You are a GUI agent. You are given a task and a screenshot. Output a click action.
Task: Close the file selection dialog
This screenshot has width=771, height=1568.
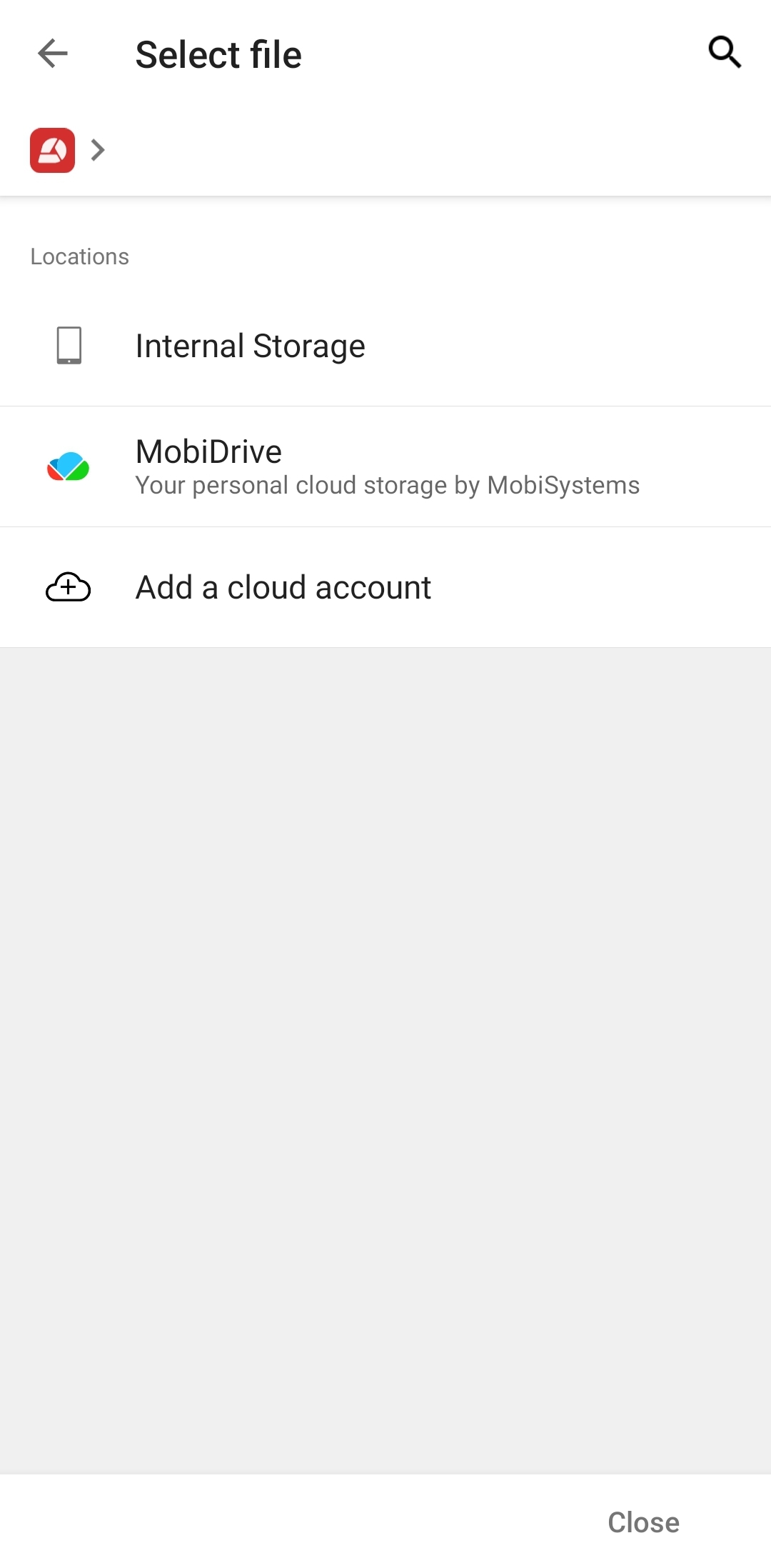642,1522
